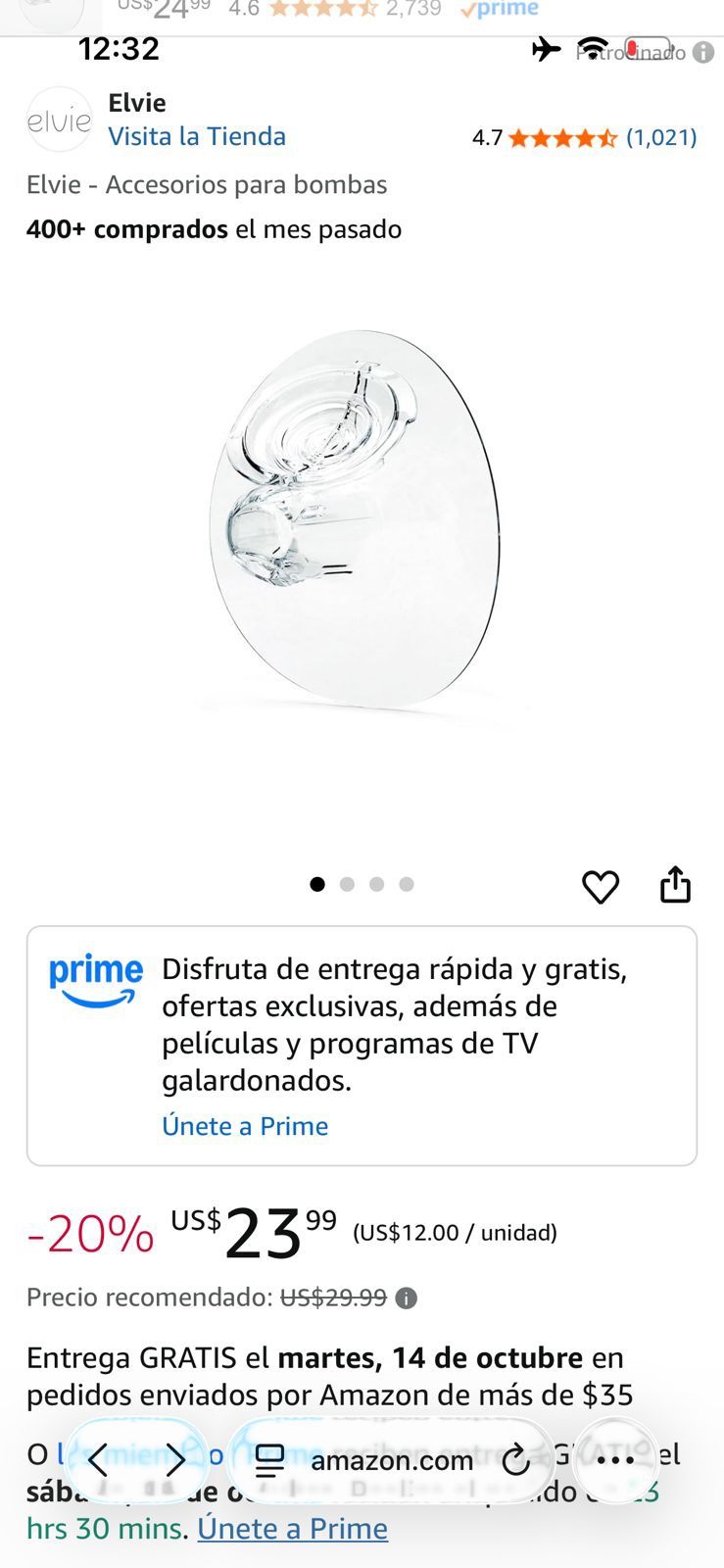Go back in the browser

click(x=98, y=1460)
